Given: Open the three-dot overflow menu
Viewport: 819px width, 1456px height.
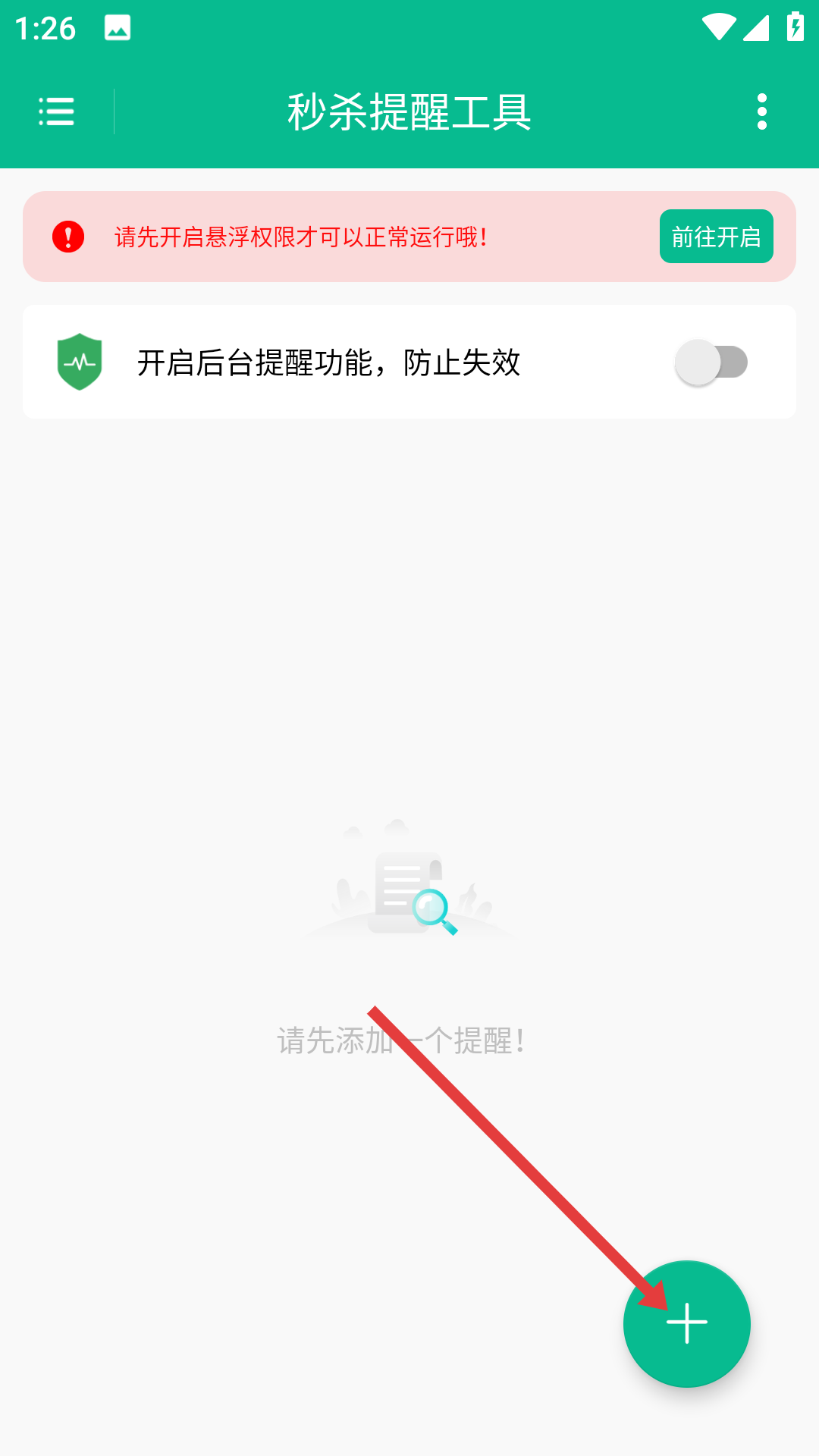Looking at the screenshot, I should [761, 111].
